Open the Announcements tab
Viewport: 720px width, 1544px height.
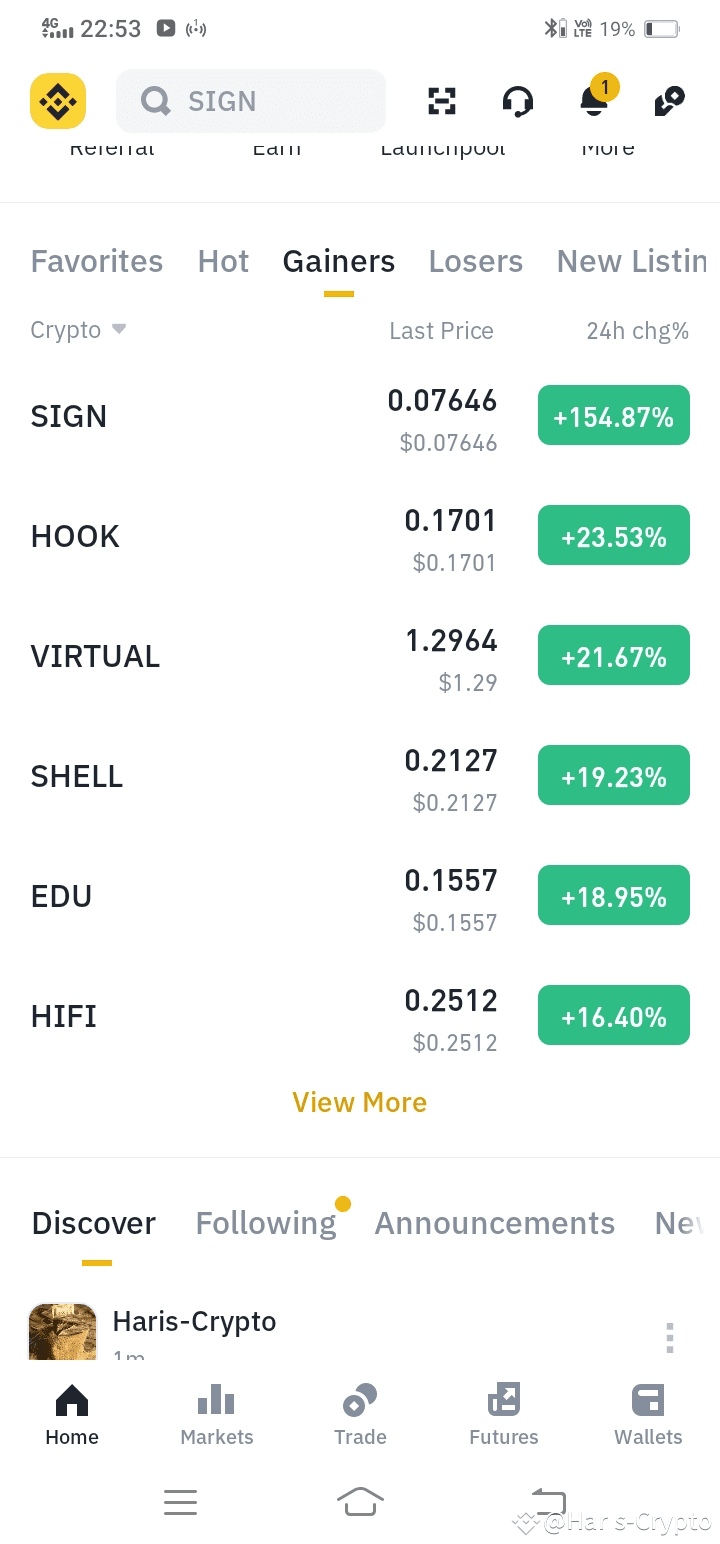click(494, 1223)
